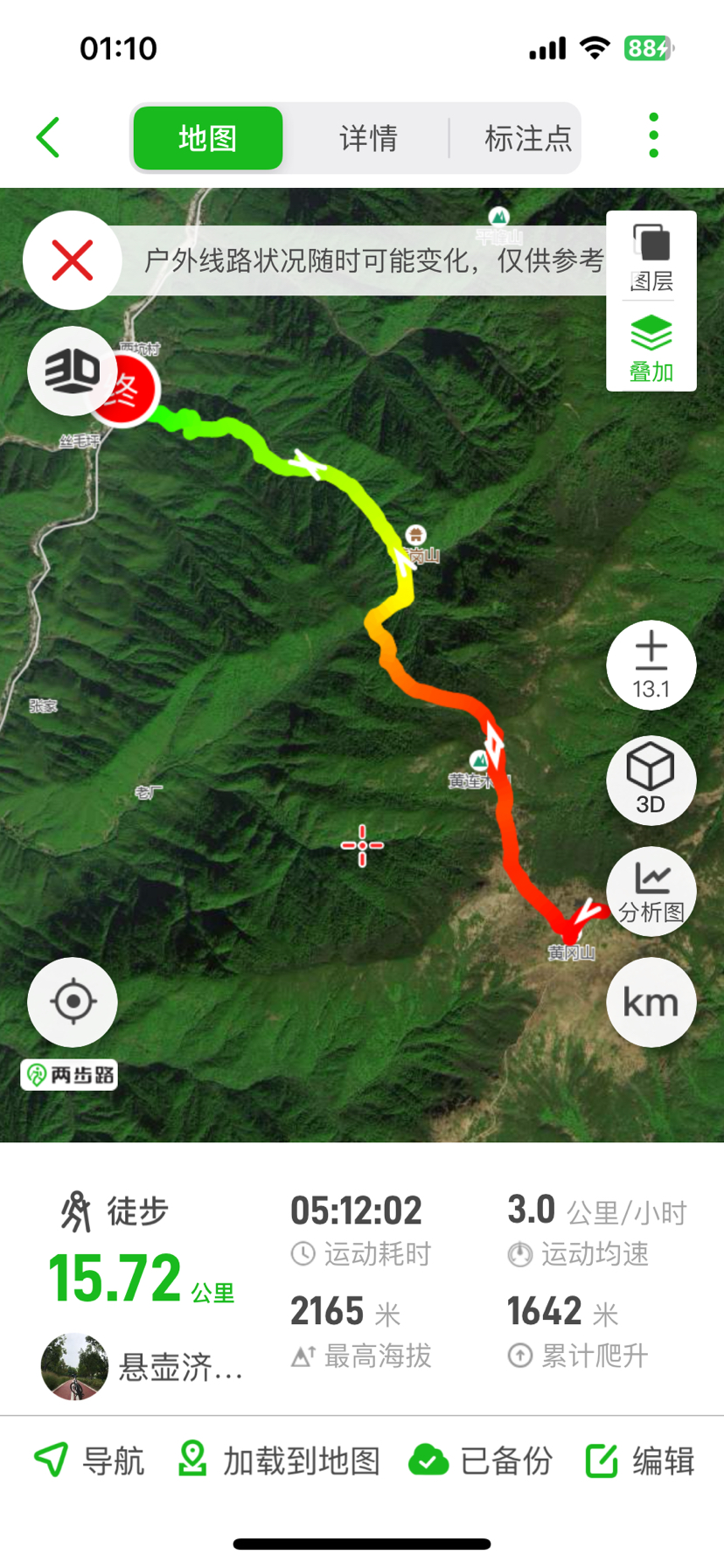Go back using the green arrow
The width and height of the screenshot is (724, 1568).
click(x=49, y=138)
